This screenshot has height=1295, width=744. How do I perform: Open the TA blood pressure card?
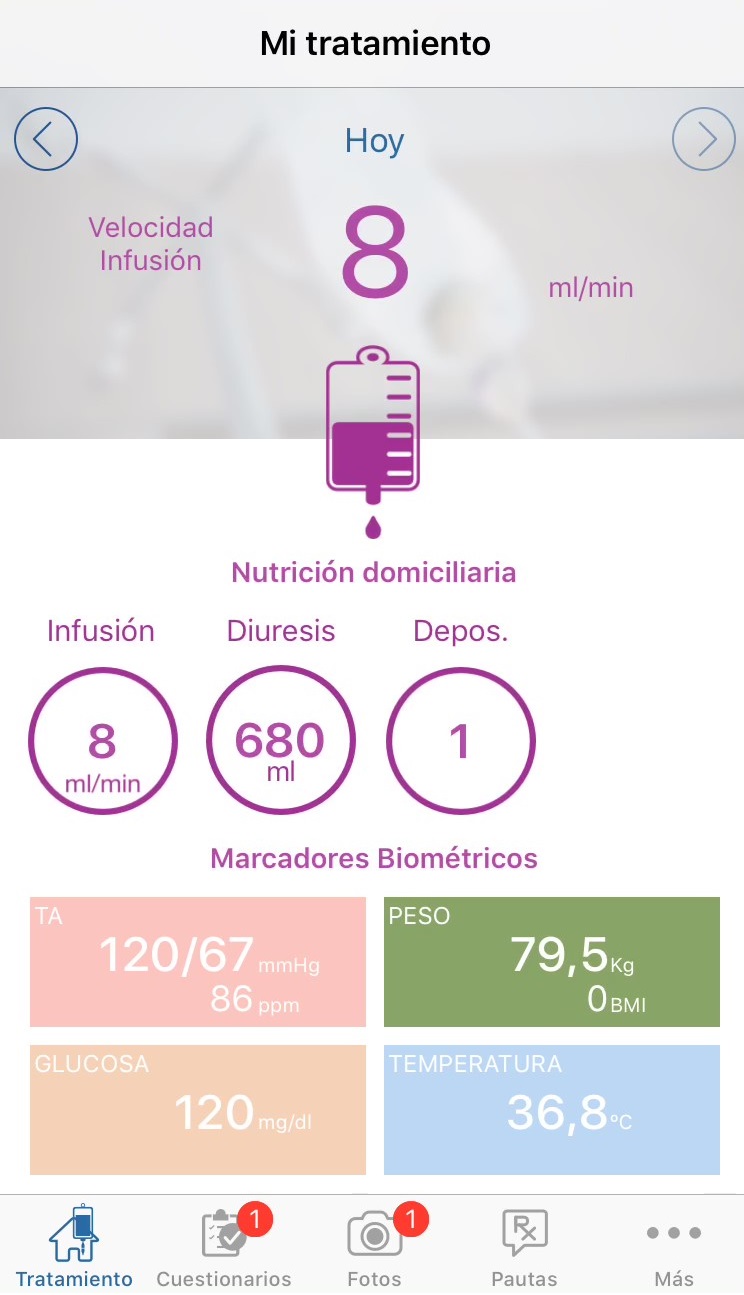click(x=198, y=962)
